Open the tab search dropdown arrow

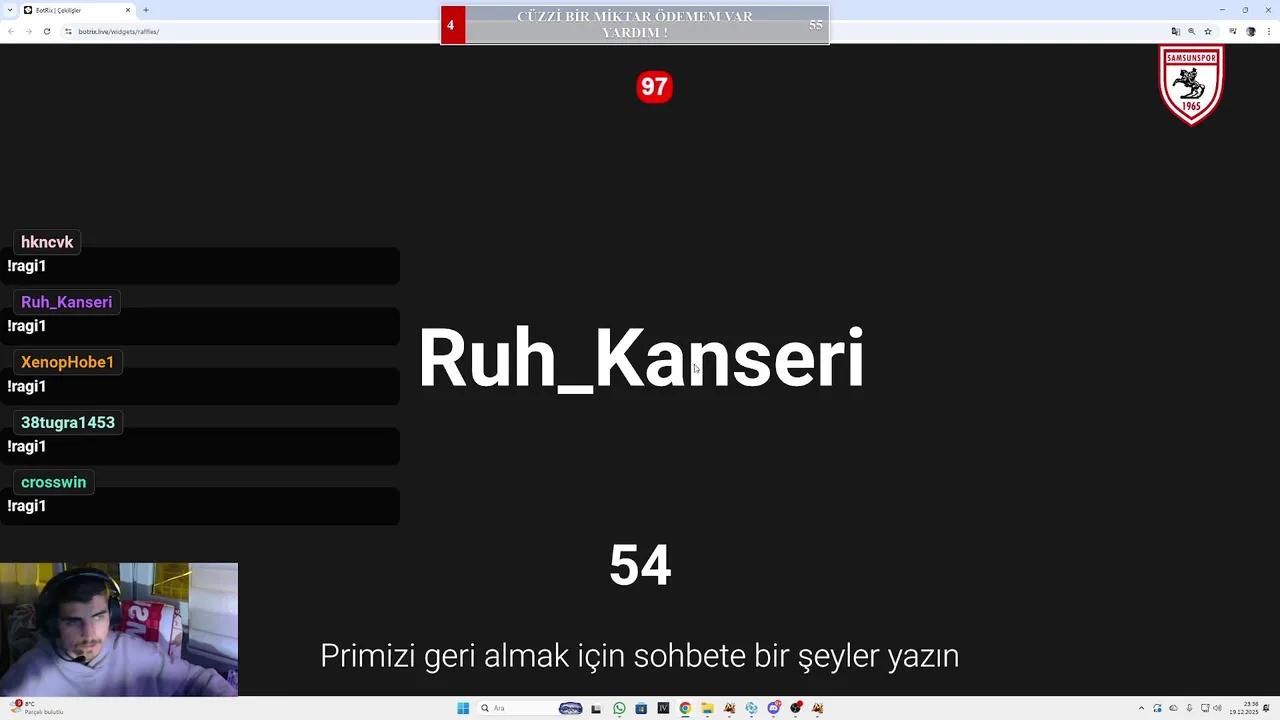pos(8,10)
